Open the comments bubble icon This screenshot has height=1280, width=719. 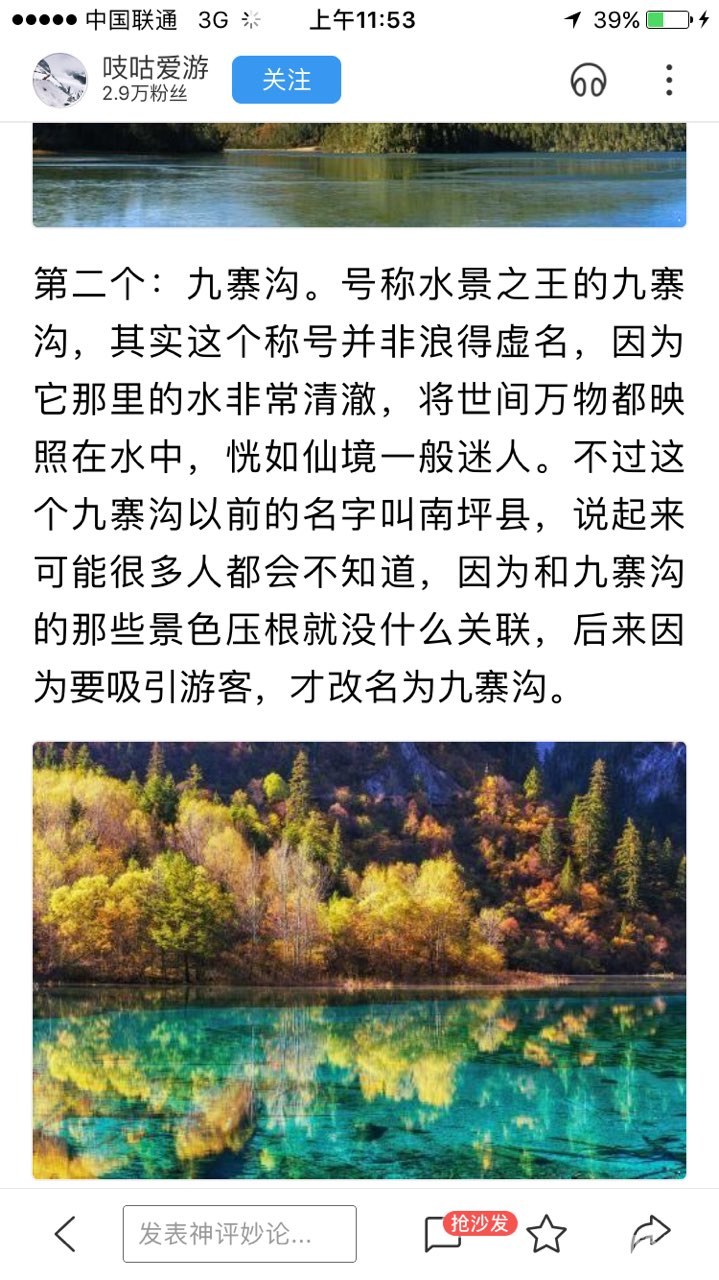443,1236
